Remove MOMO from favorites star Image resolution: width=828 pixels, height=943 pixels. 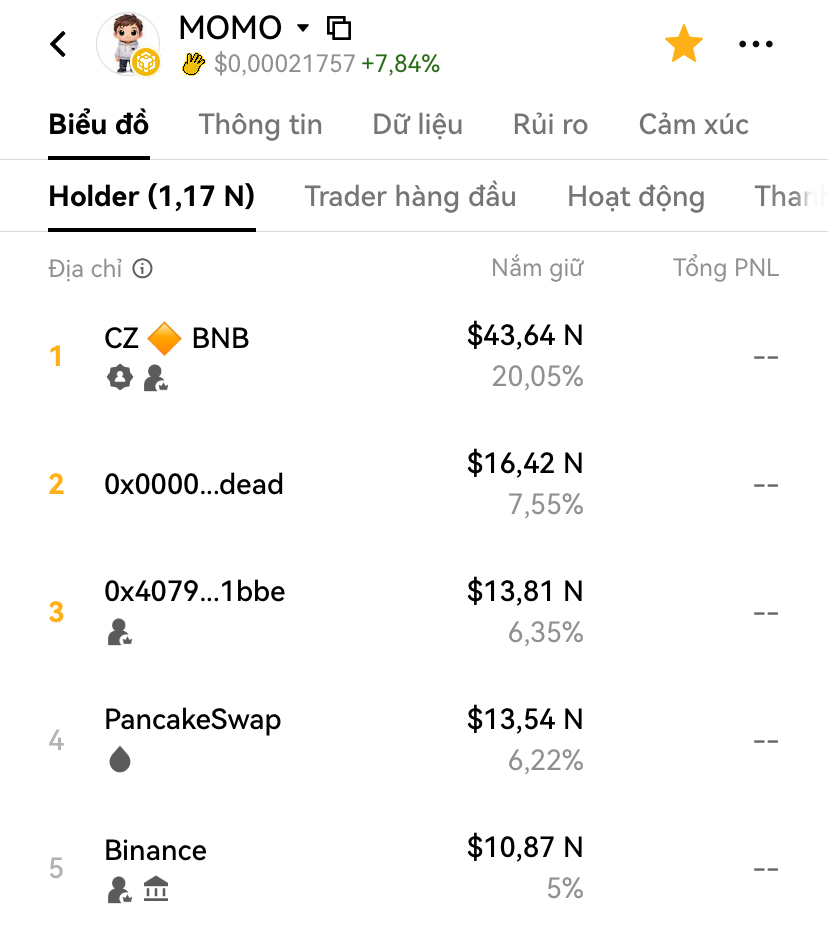tap(684, 44)
